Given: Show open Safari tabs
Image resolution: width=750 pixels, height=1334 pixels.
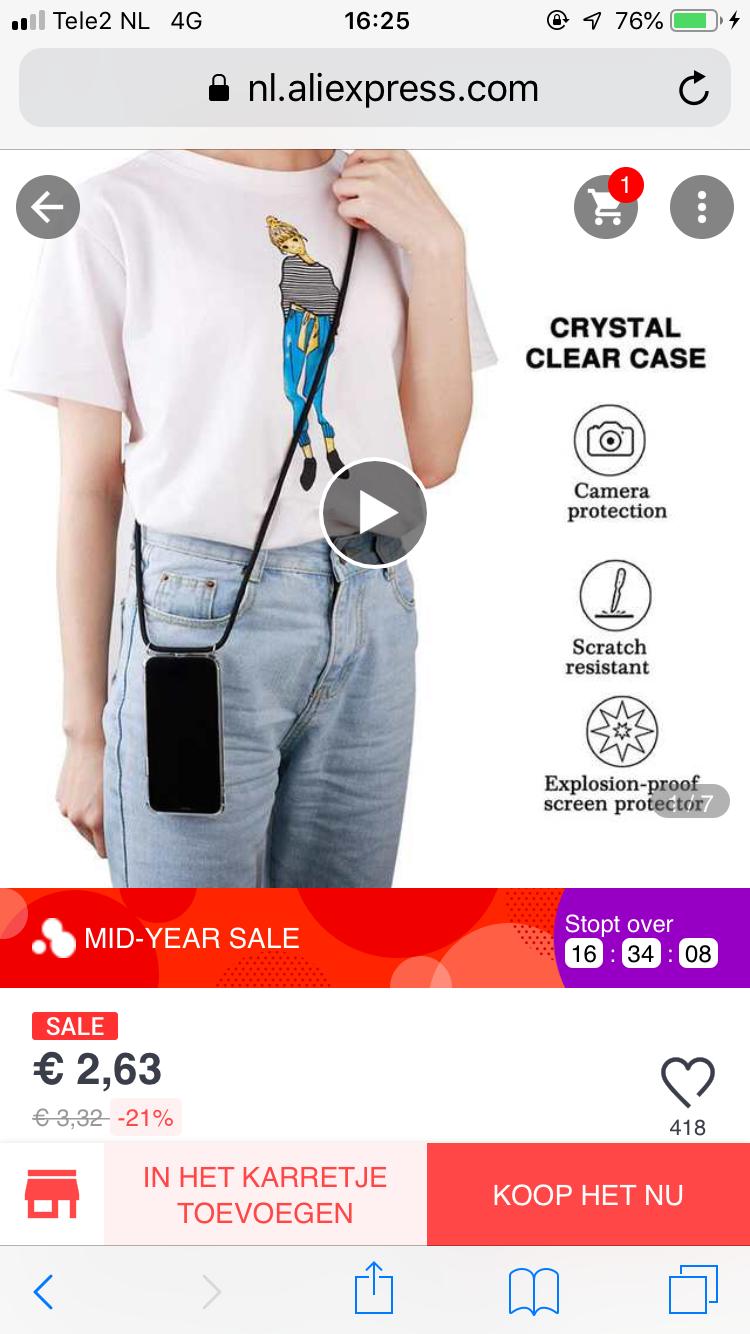Looking at the screenshot, I should 693,1290.
